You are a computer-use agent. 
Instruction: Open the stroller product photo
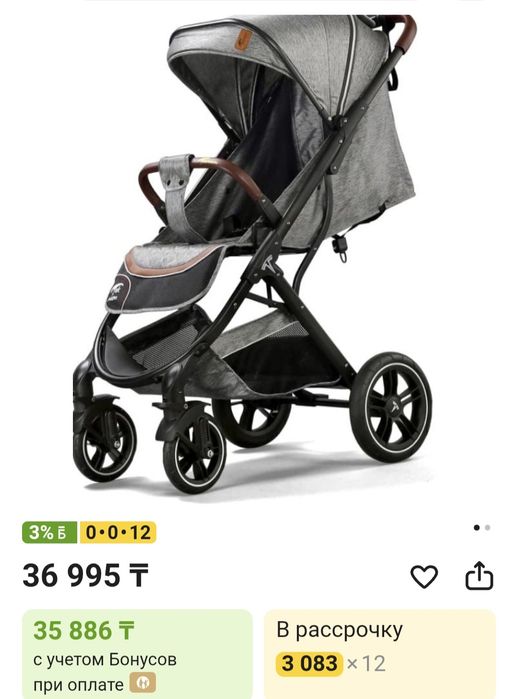(253, 254)
